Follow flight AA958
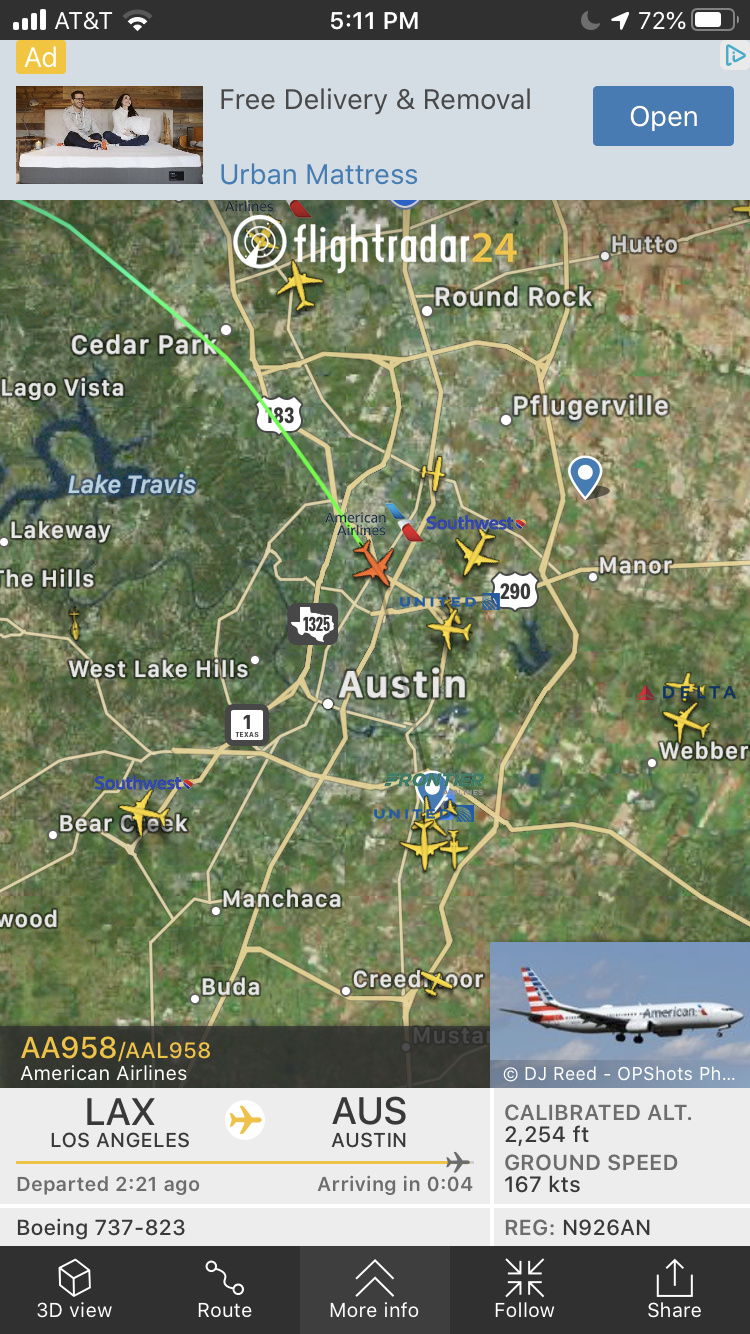The width and height of the screenshot is (750, 1334). (524, 1289)
